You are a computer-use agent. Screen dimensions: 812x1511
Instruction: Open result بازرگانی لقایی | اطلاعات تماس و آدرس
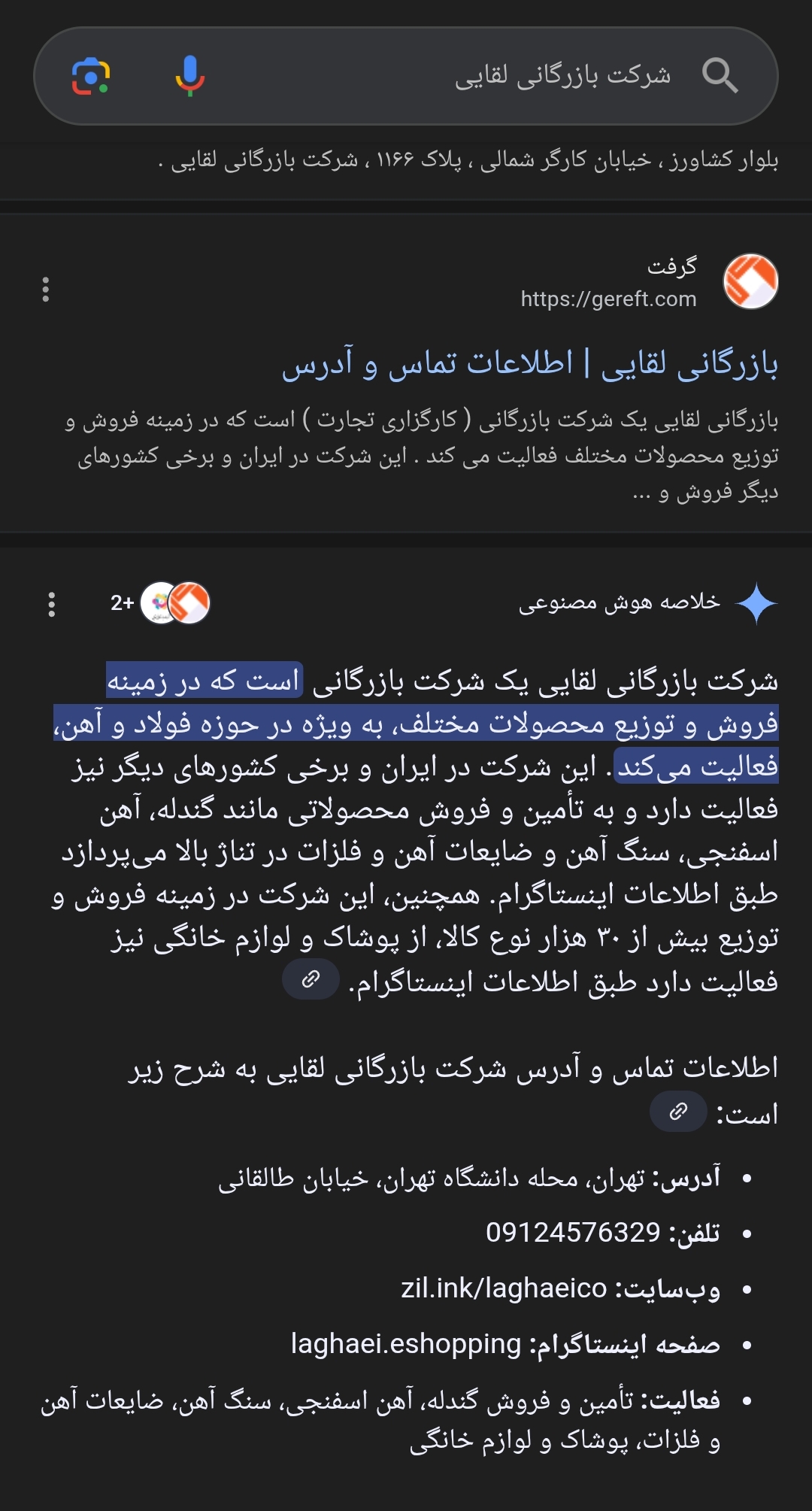tap(529, 364)
